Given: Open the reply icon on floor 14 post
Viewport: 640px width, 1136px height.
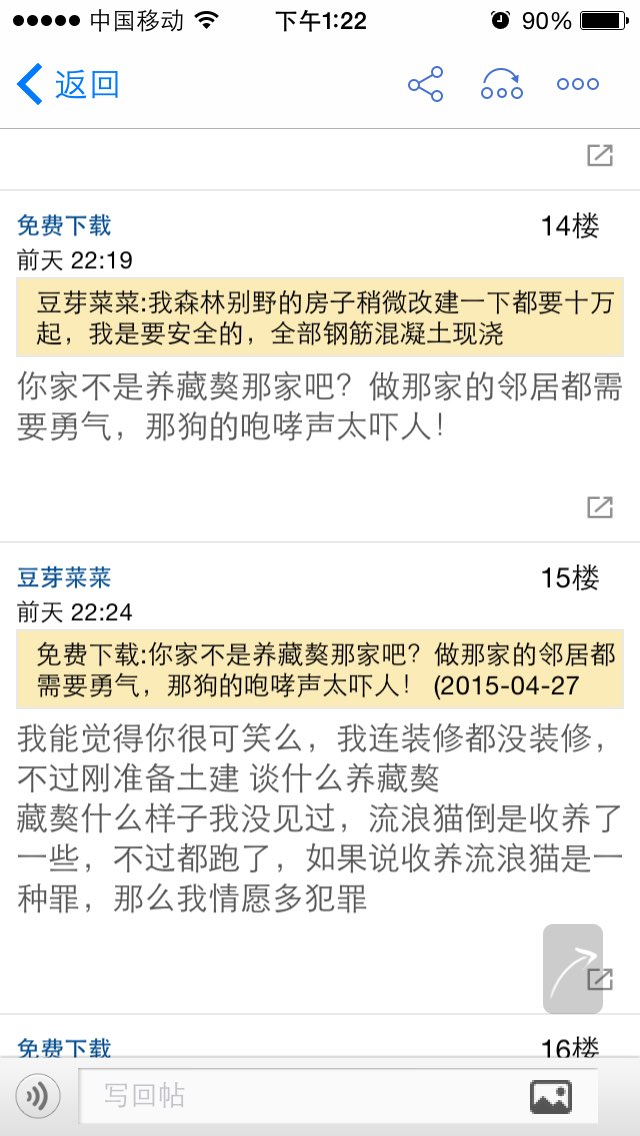Looking at the screenshot, I should (x=599, y=507).
